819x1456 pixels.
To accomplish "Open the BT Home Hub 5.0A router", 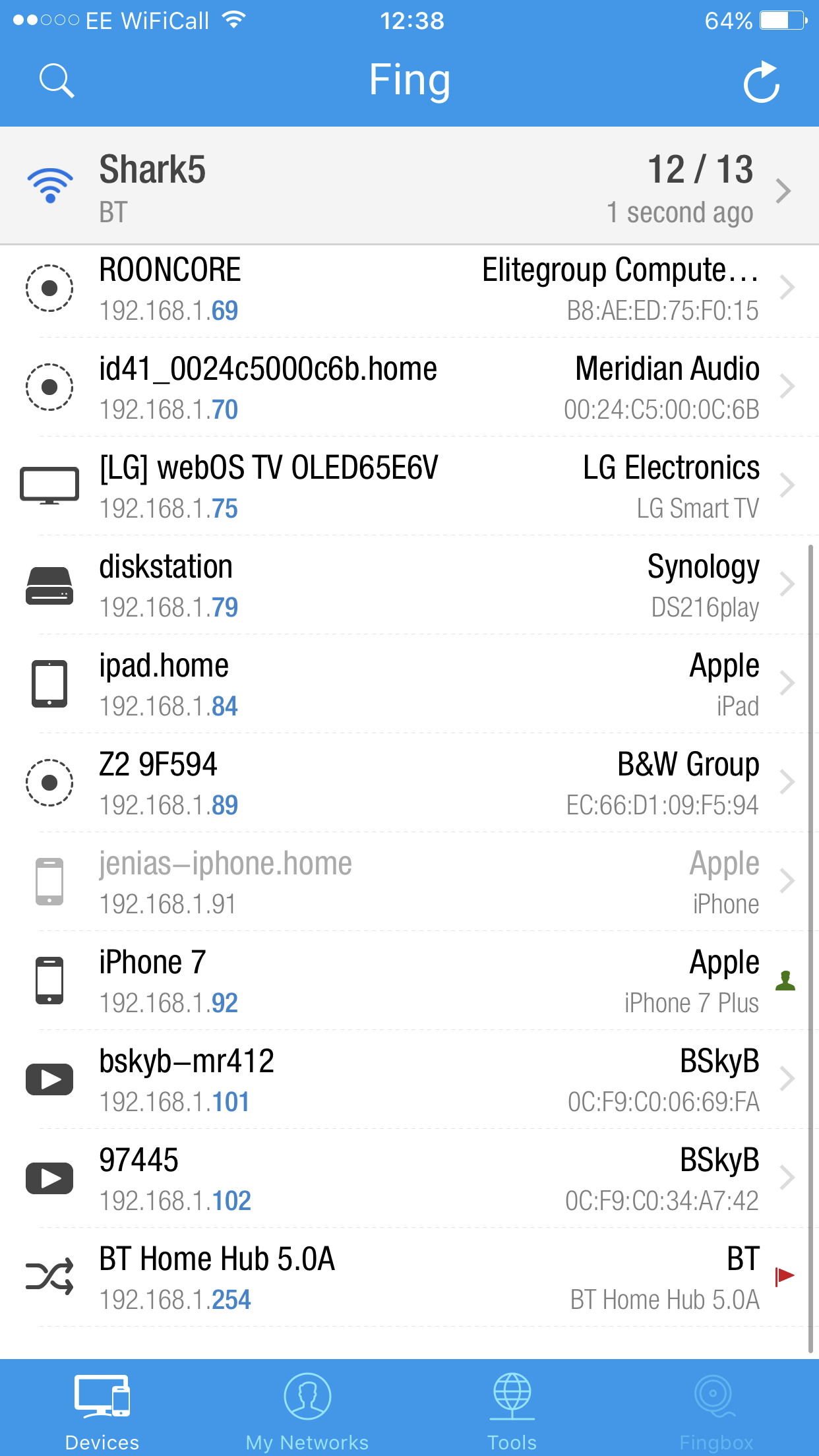I will [x=409, y=1277].
